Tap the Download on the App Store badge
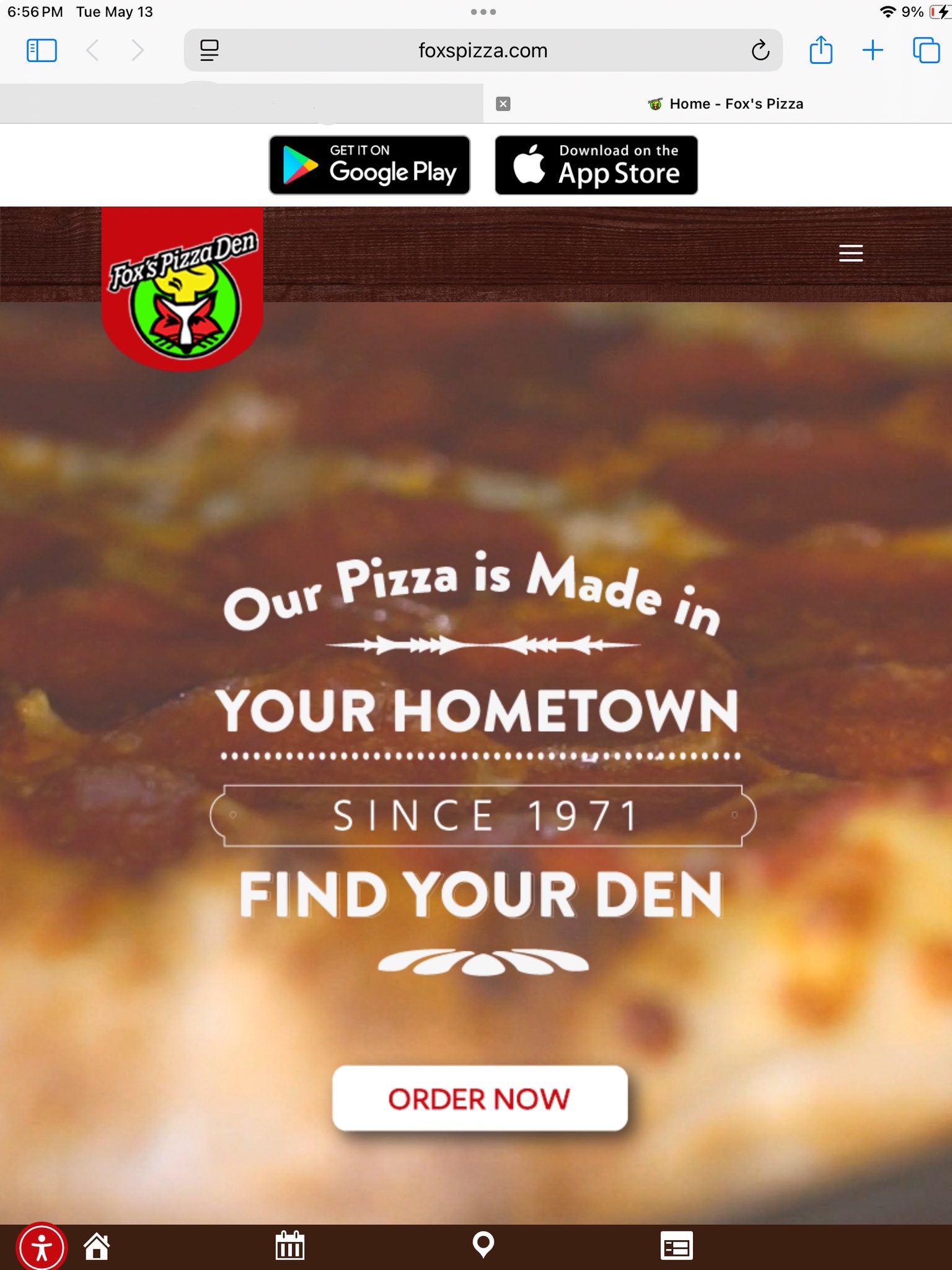Screen dimensions: 952x1270 (x=596, y=165)
